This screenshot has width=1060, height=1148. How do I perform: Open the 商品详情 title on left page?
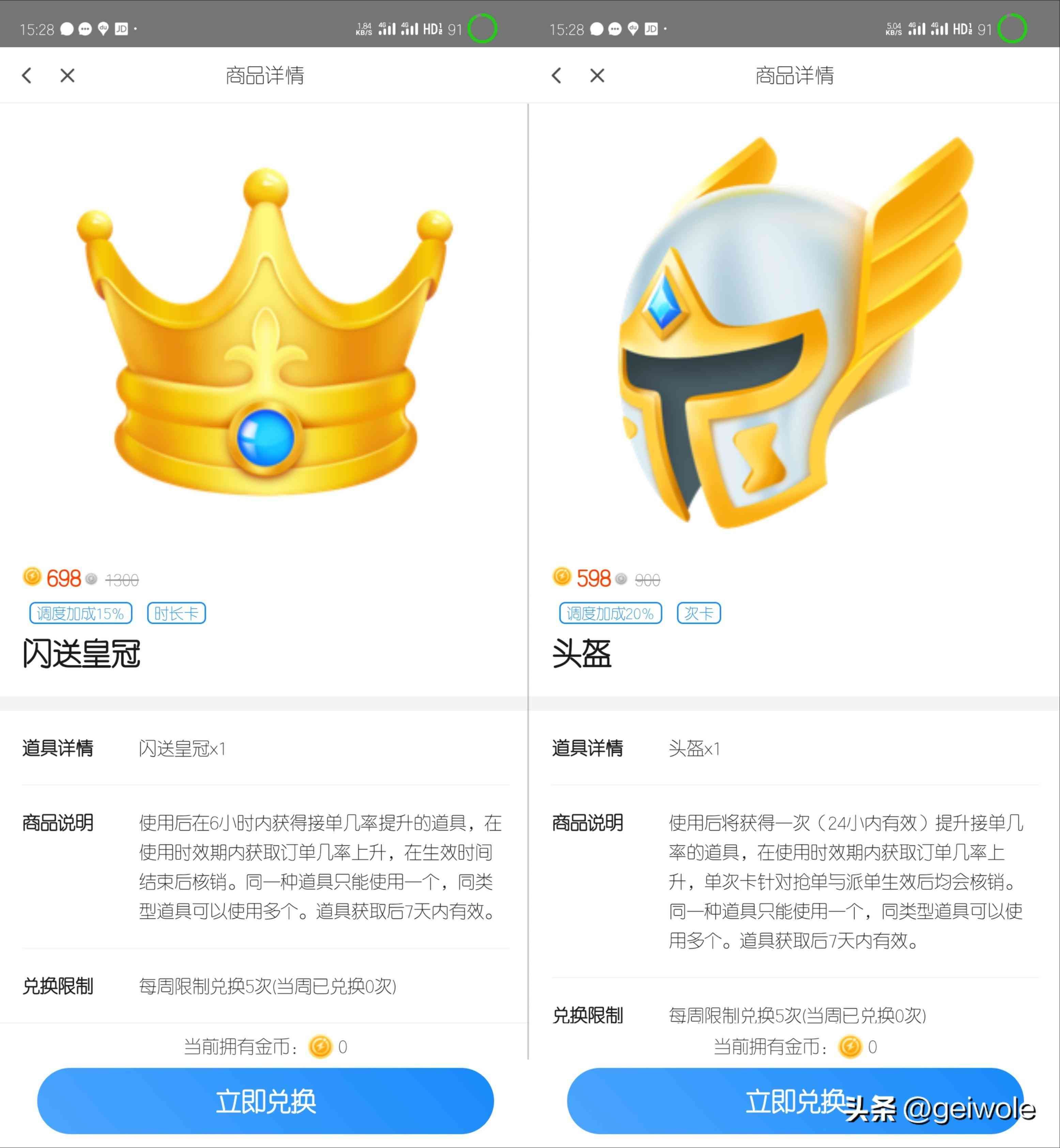[x=265, y=75]
